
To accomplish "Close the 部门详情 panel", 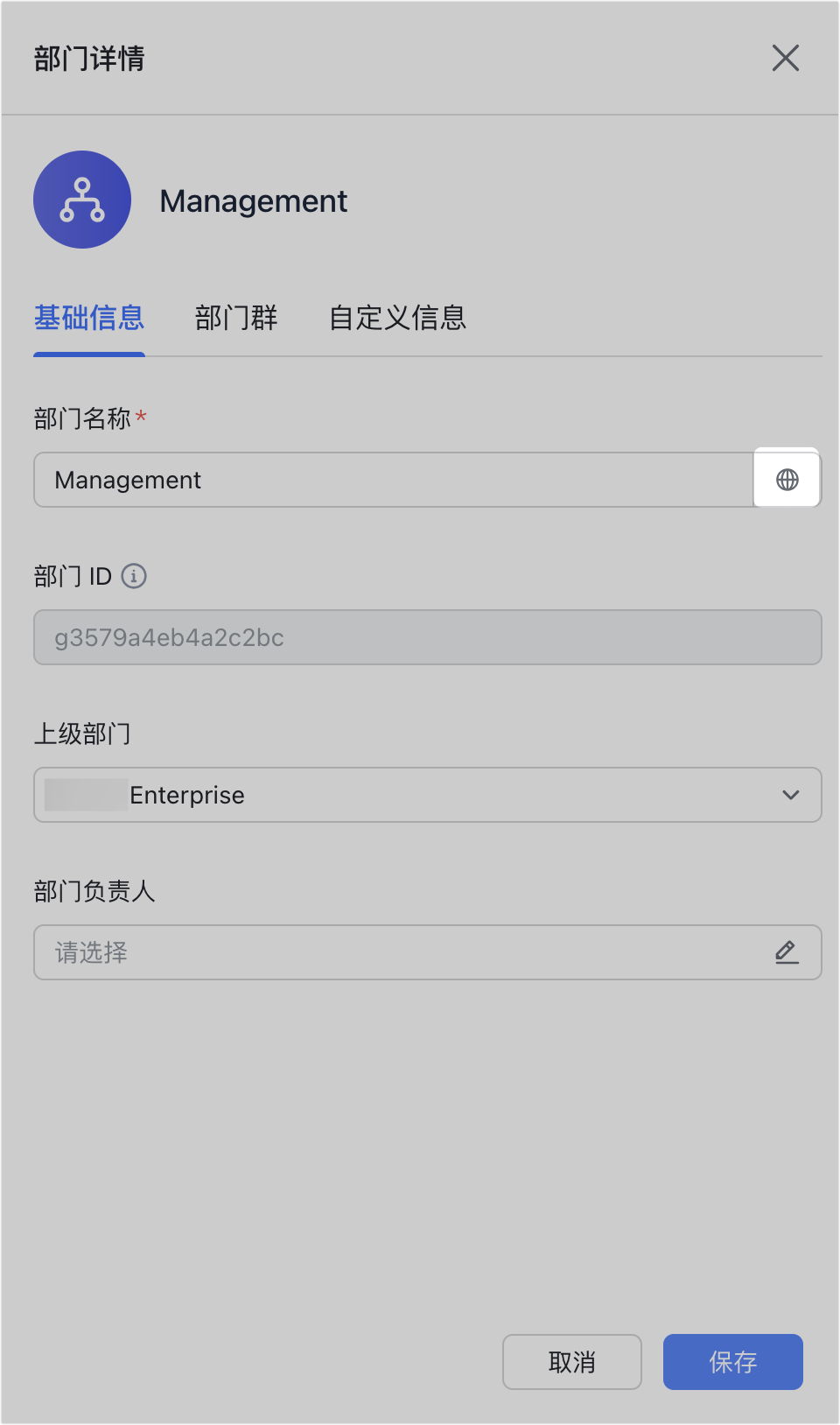I will click(786, 58).
